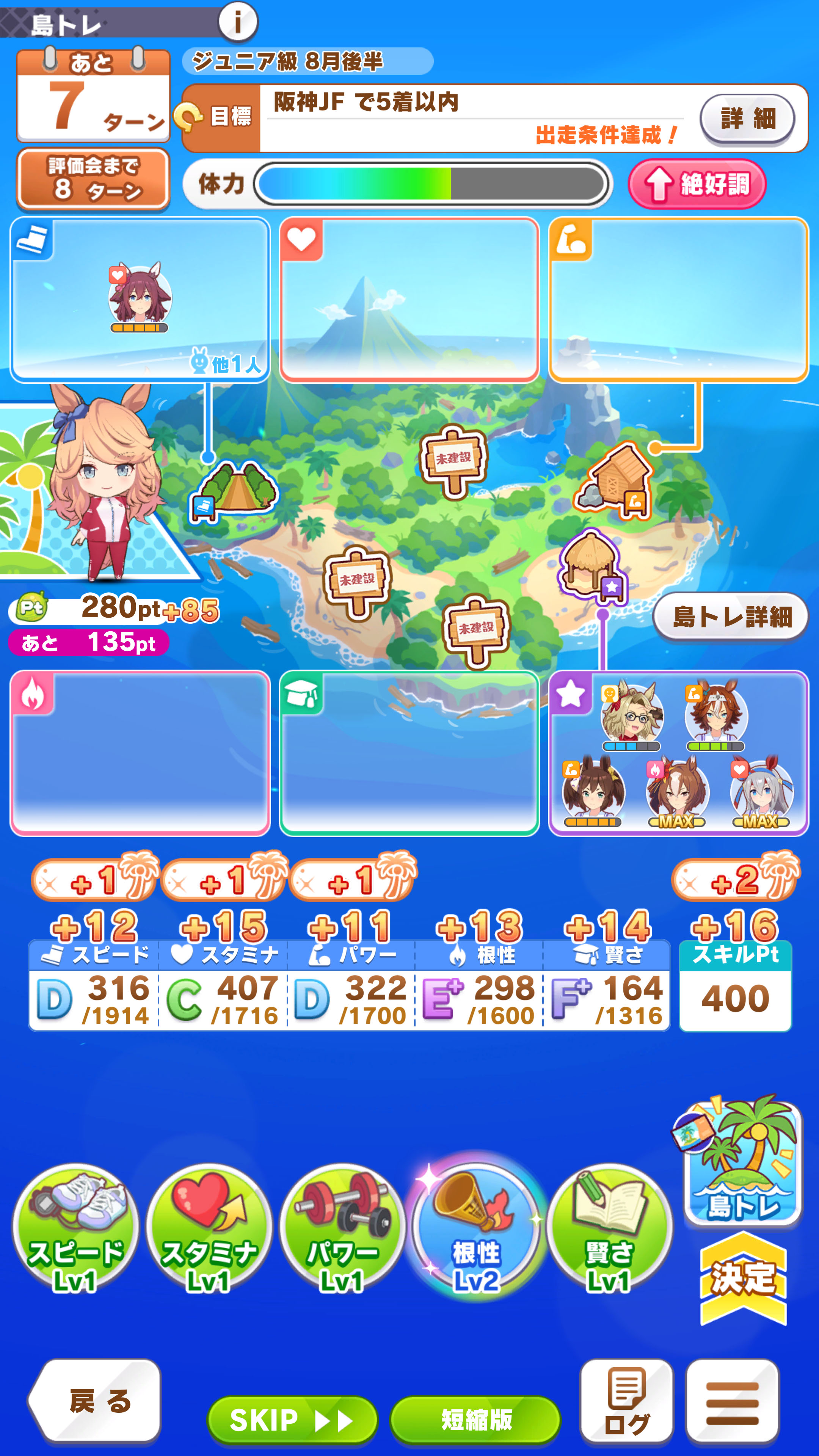The height and width of the screenshot is (1456, 819).
Task: Open 島トレ詳細 panel
Action: pyautogui.click(x=731, y=617)
